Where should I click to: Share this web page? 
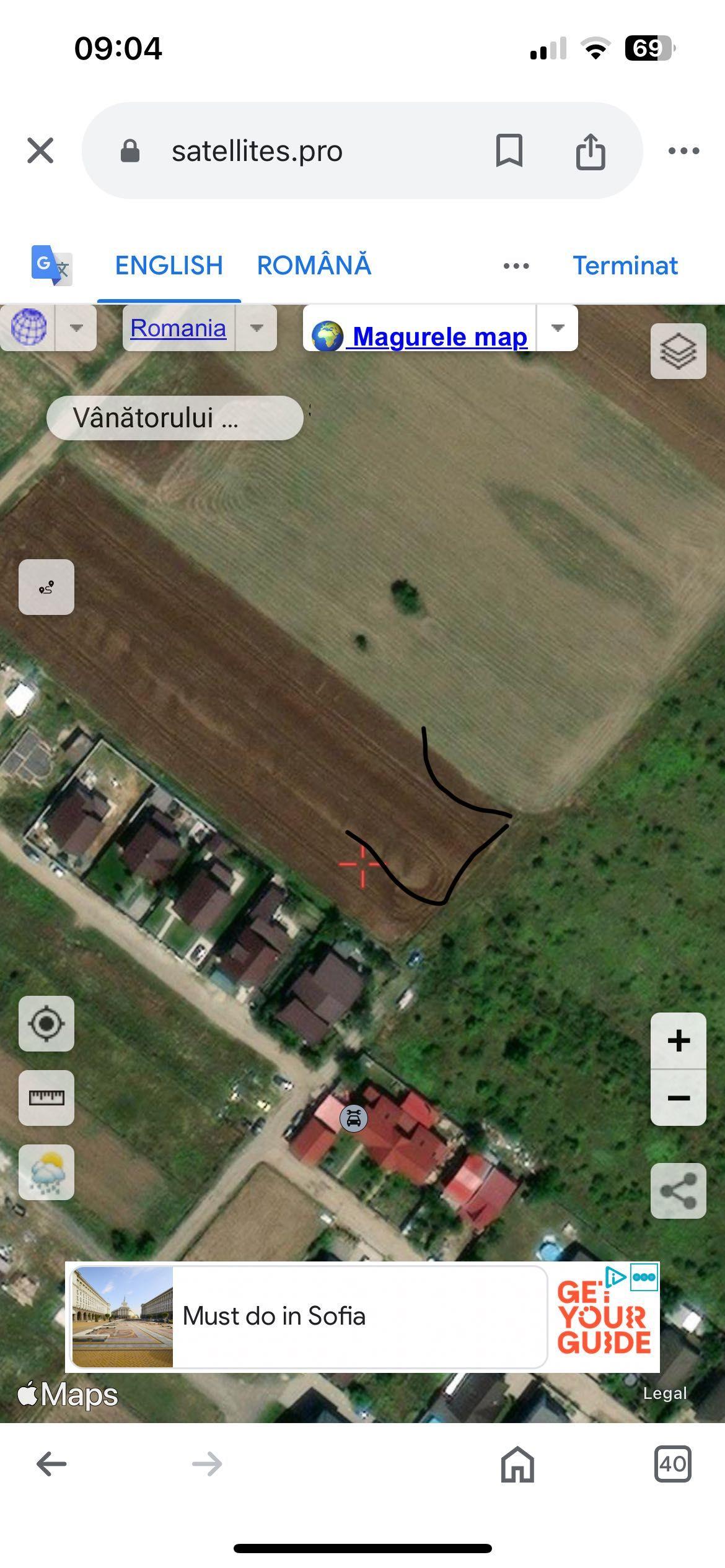(590, 150)
